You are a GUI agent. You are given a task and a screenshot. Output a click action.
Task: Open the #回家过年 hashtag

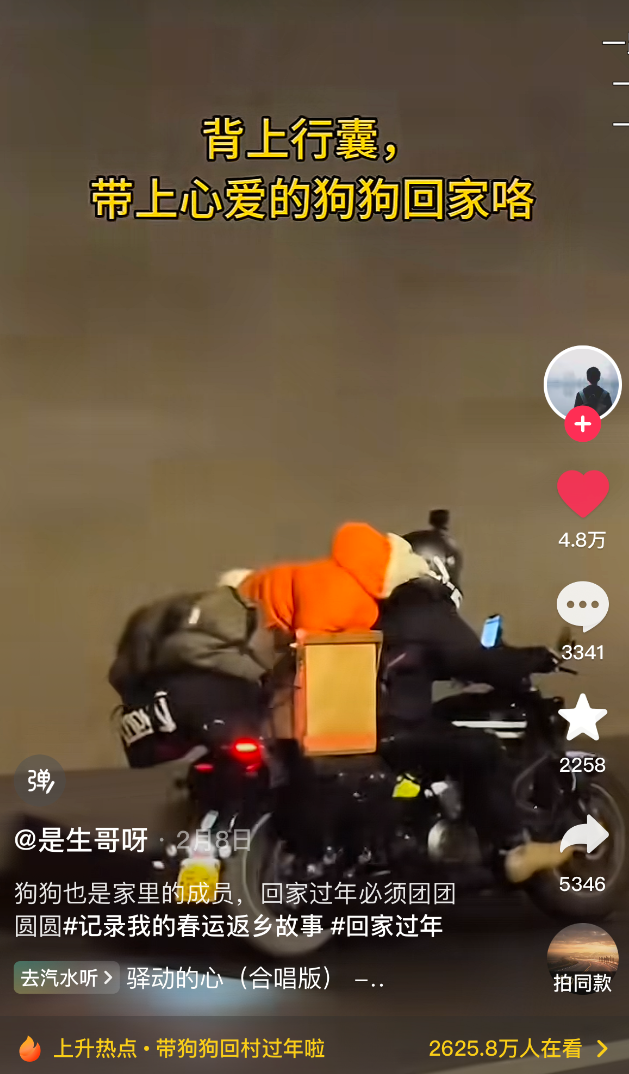pyautogui.click(x=387, y=926)
